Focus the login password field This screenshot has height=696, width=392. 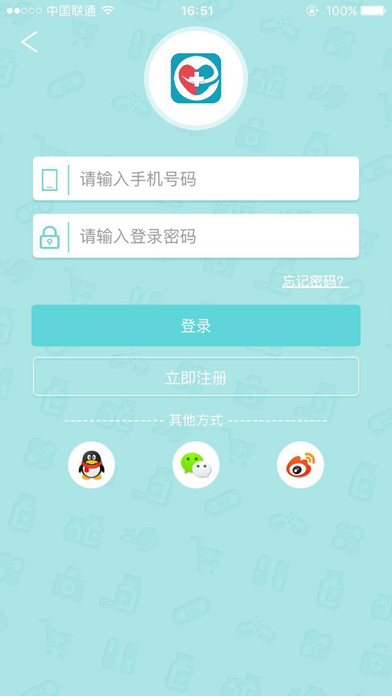196,236
